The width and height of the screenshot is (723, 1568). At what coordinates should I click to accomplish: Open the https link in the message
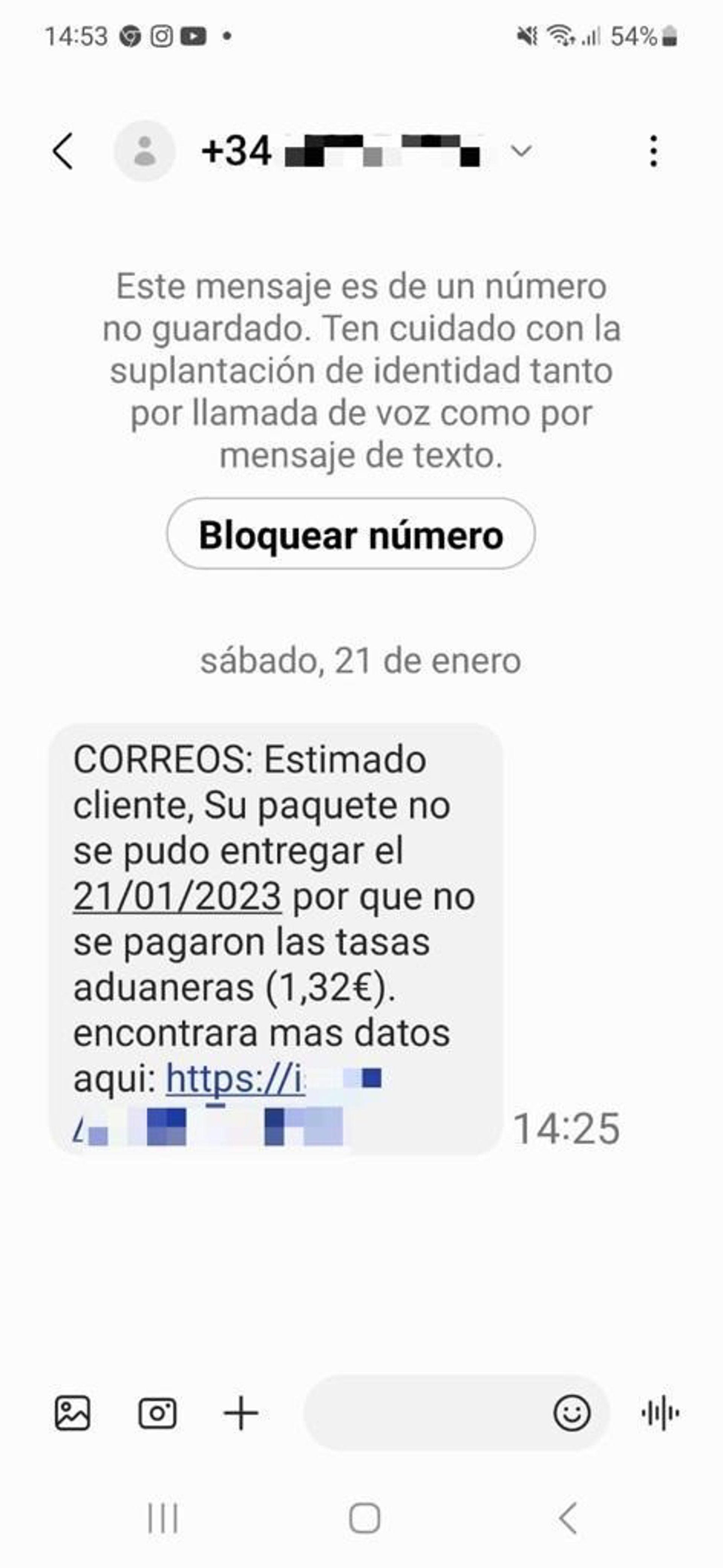[235, 1080]
